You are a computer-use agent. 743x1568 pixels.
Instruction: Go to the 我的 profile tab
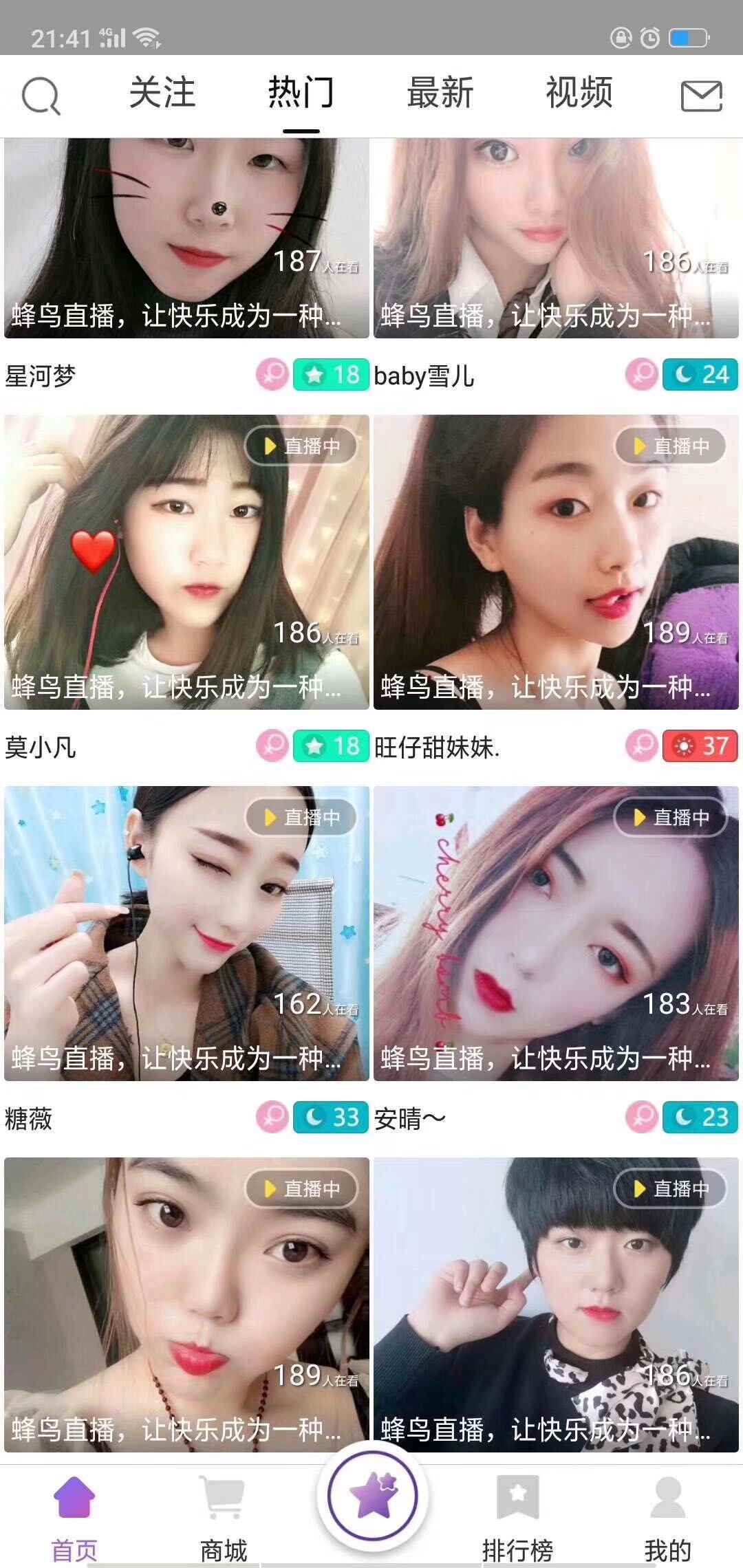click(x=667, y=1517)
